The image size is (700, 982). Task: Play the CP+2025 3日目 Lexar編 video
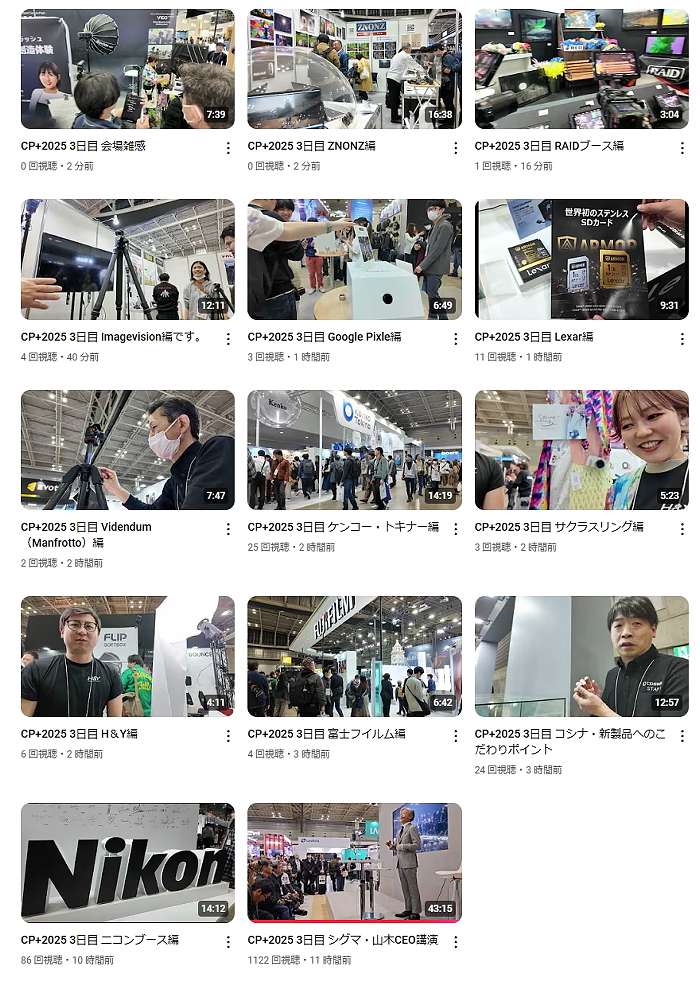pos(581,259)
